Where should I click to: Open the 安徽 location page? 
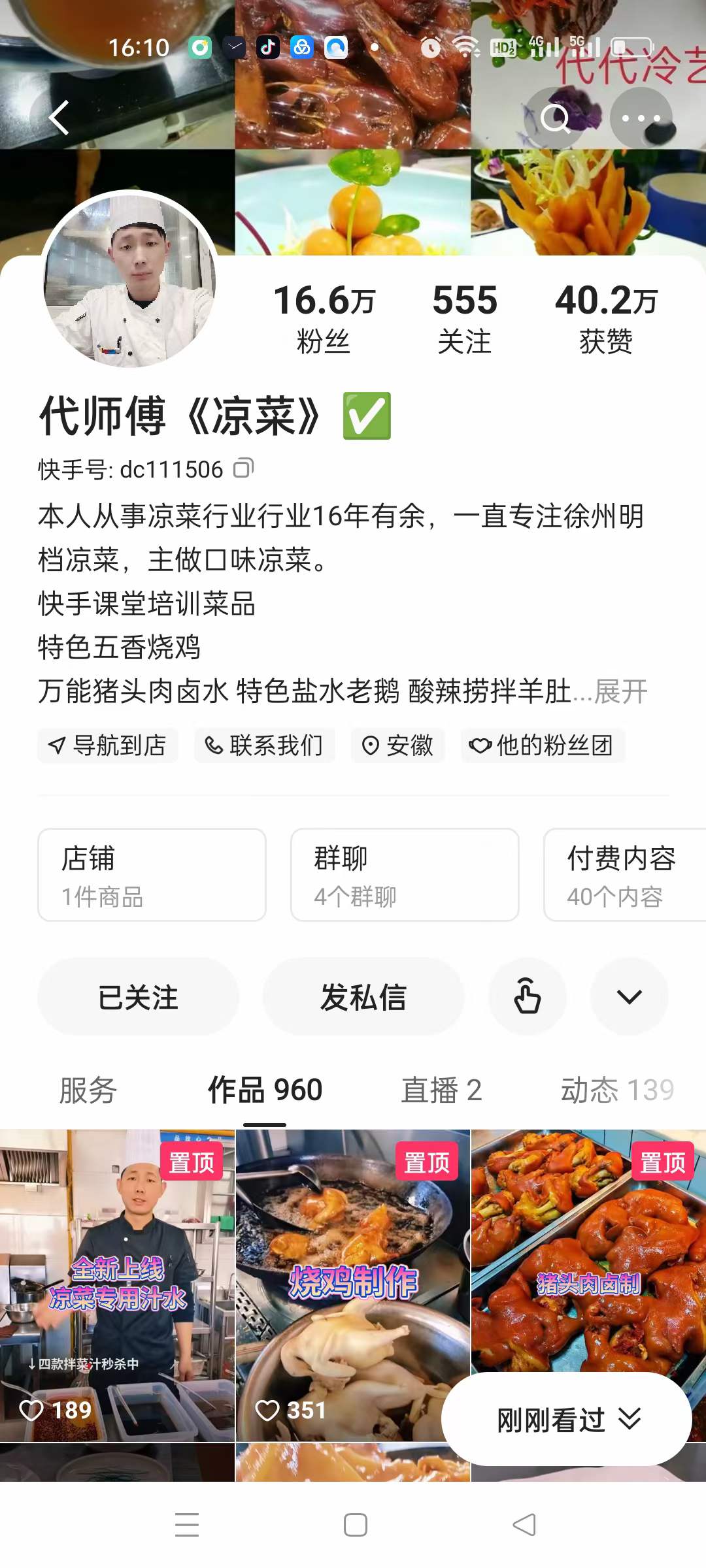click(x=397, y=746)
